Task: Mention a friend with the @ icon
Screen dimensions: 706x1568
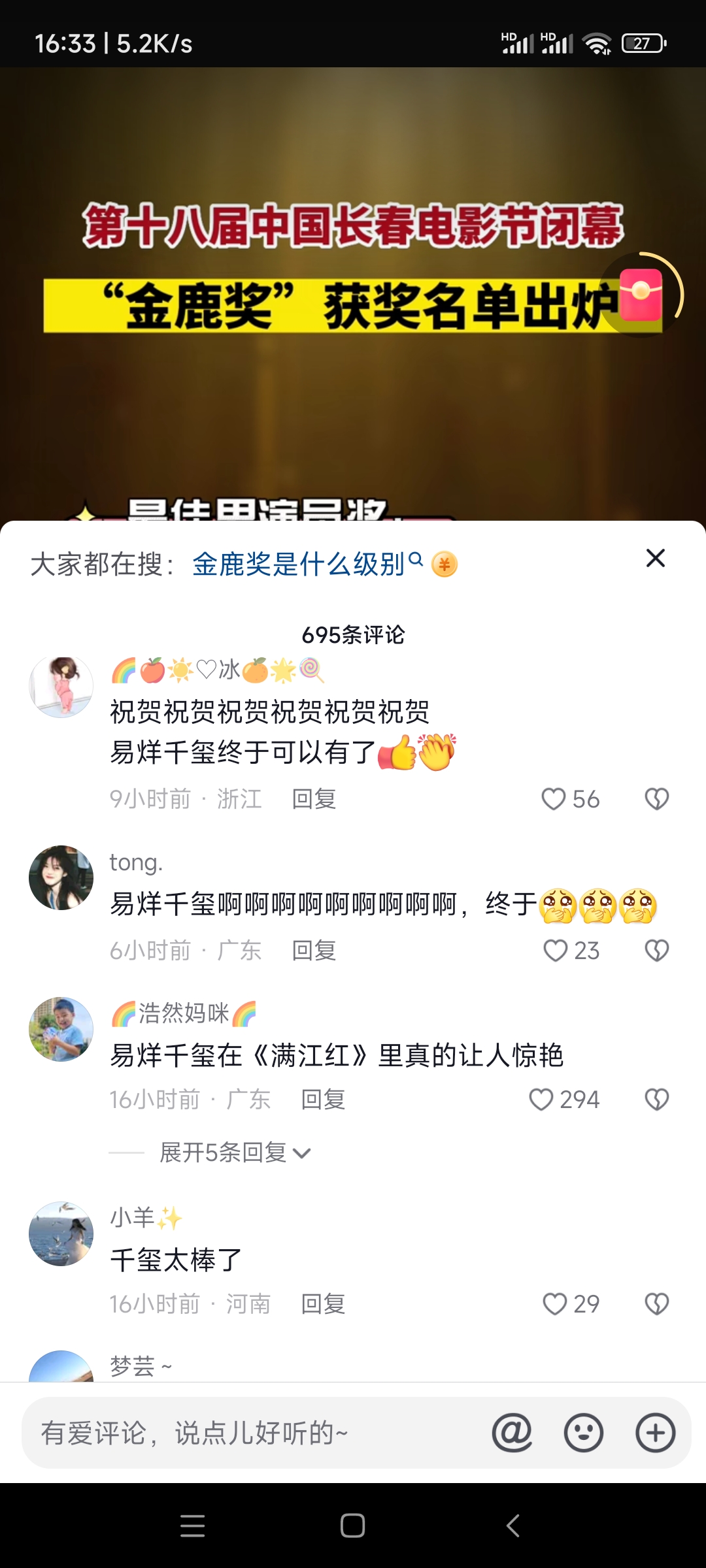Action: click(512, 1433)
